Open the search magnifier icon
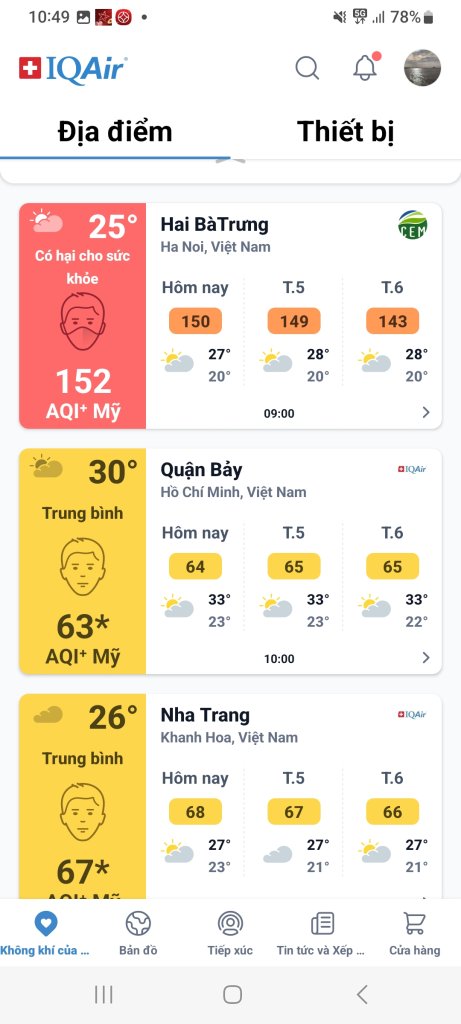Viewport: 461px width, 1024px height. [x=307, y=67]
